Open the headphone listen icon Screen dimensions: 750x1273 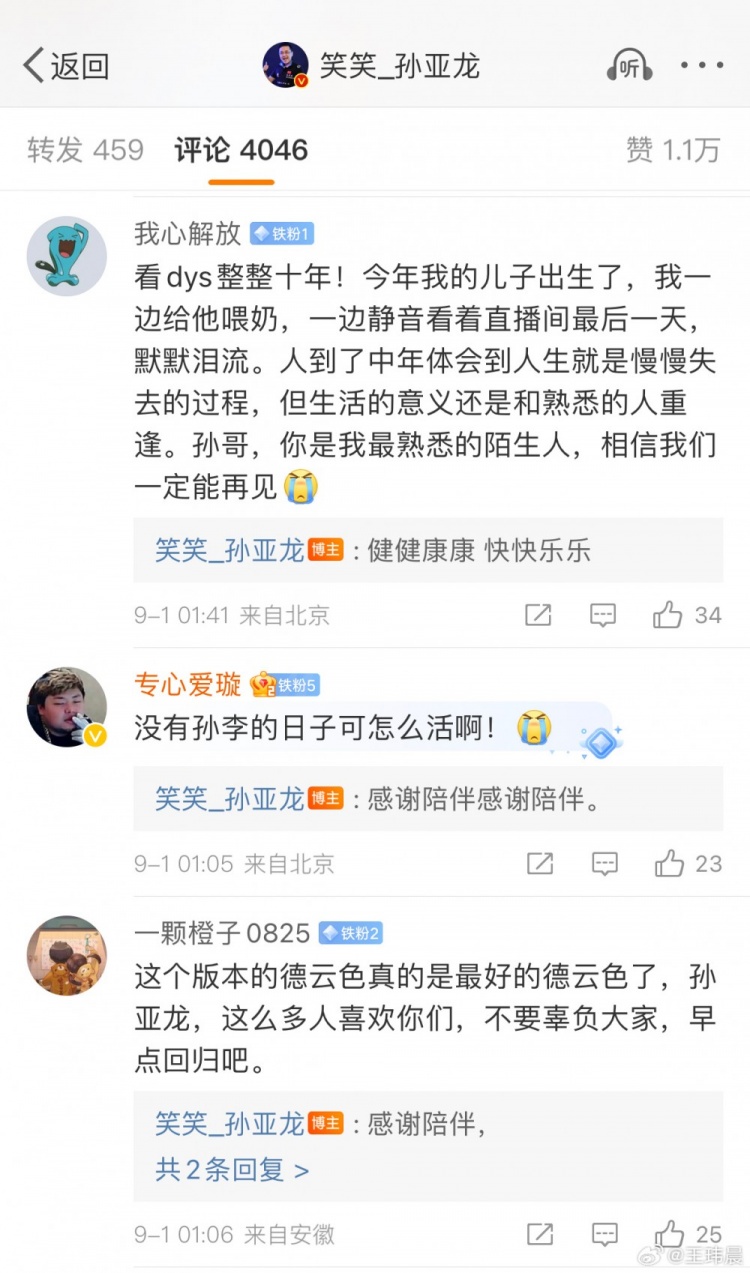(629, 66)
